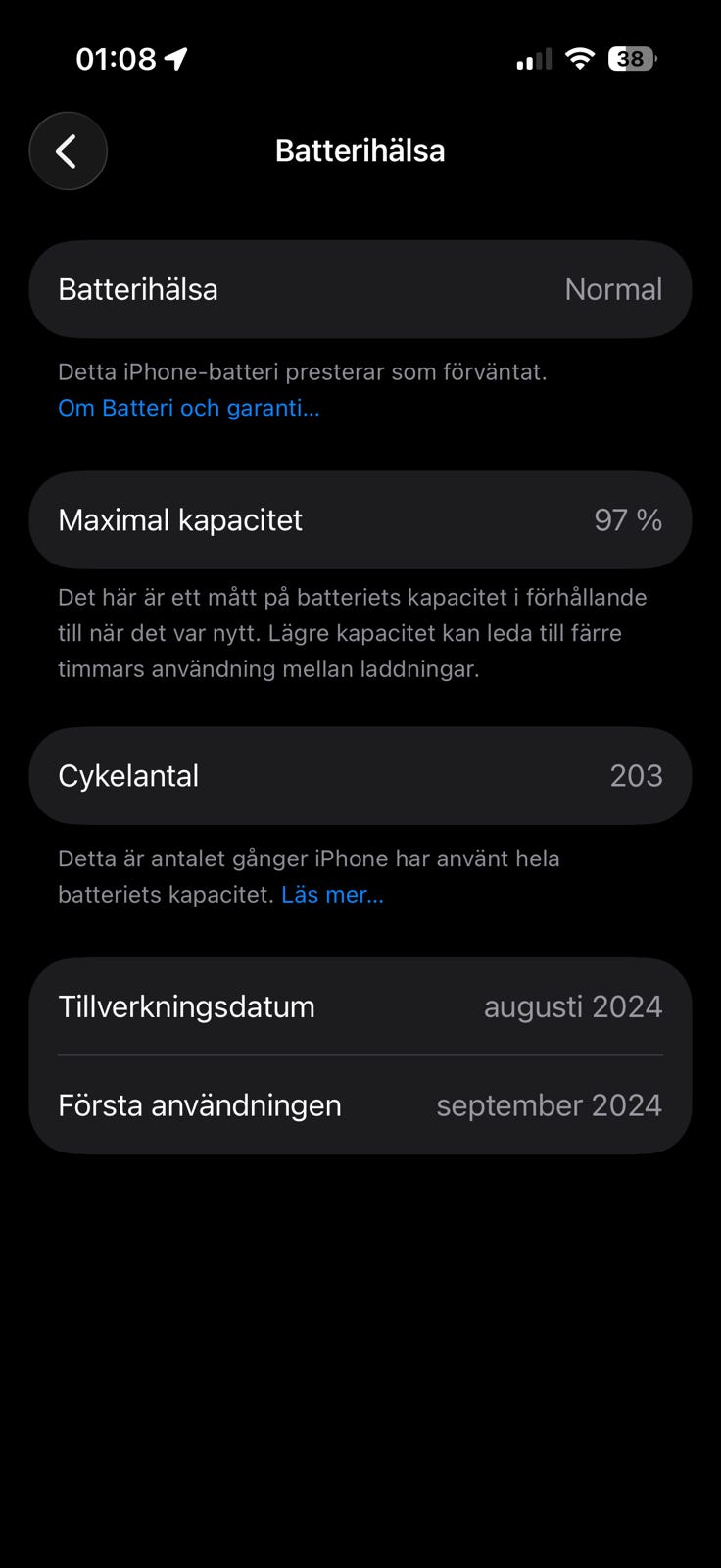Tap the Läs mer link about cycle count
This screenshot has width=721, height=1568.
(x=332, y=894)
